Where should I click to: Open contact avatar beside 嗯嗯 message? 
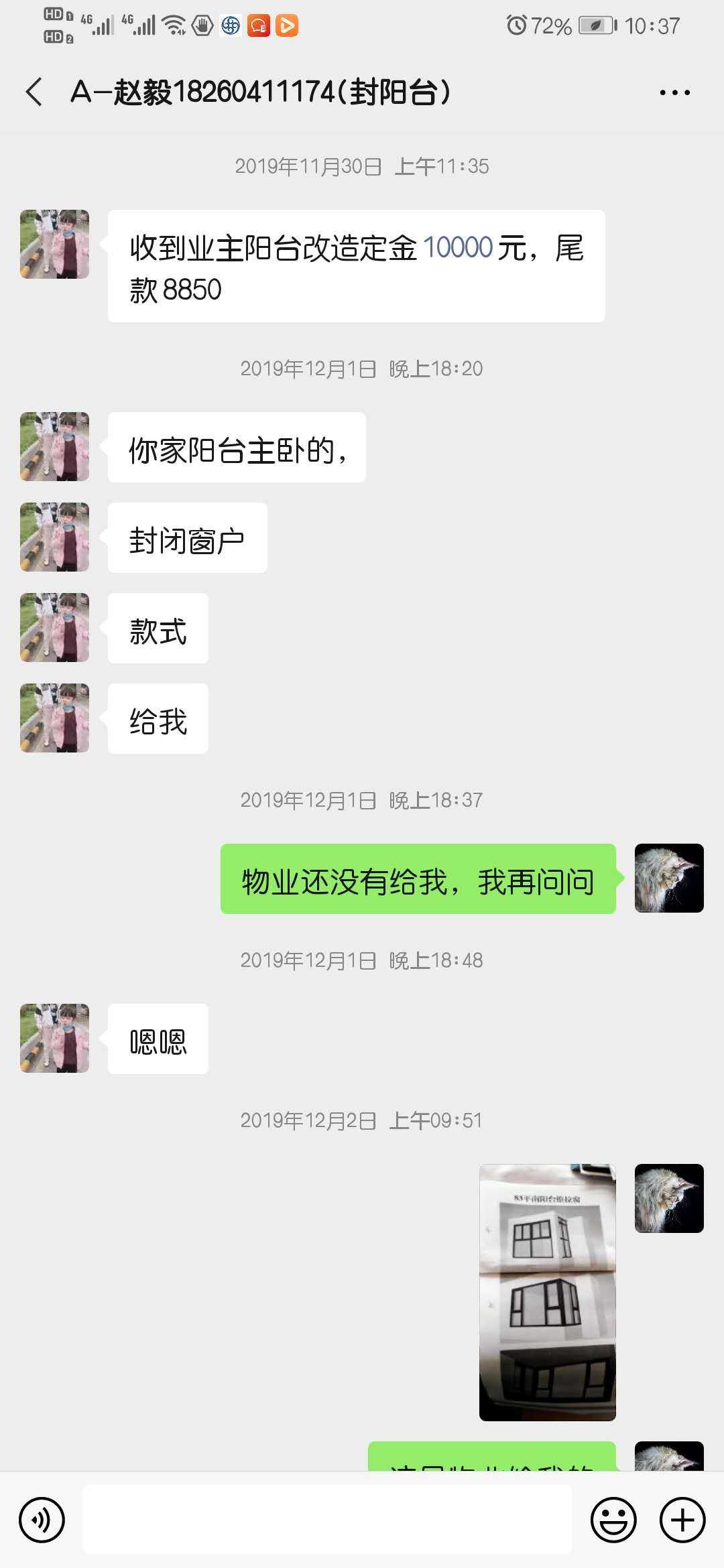point(54,1038)
